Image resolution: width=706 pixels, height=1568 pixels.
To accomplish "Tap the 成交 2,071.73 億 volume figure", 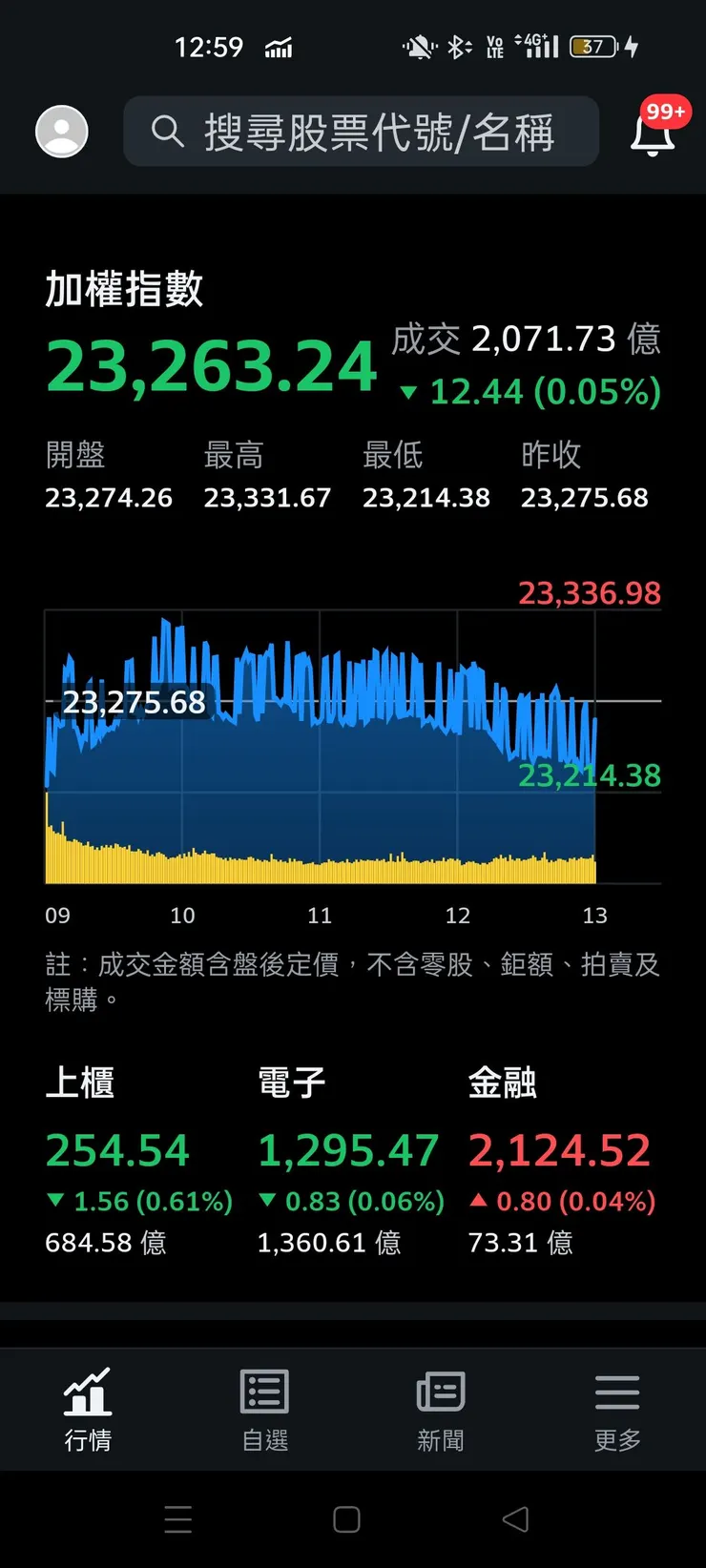I will click(x=526, y=340).
